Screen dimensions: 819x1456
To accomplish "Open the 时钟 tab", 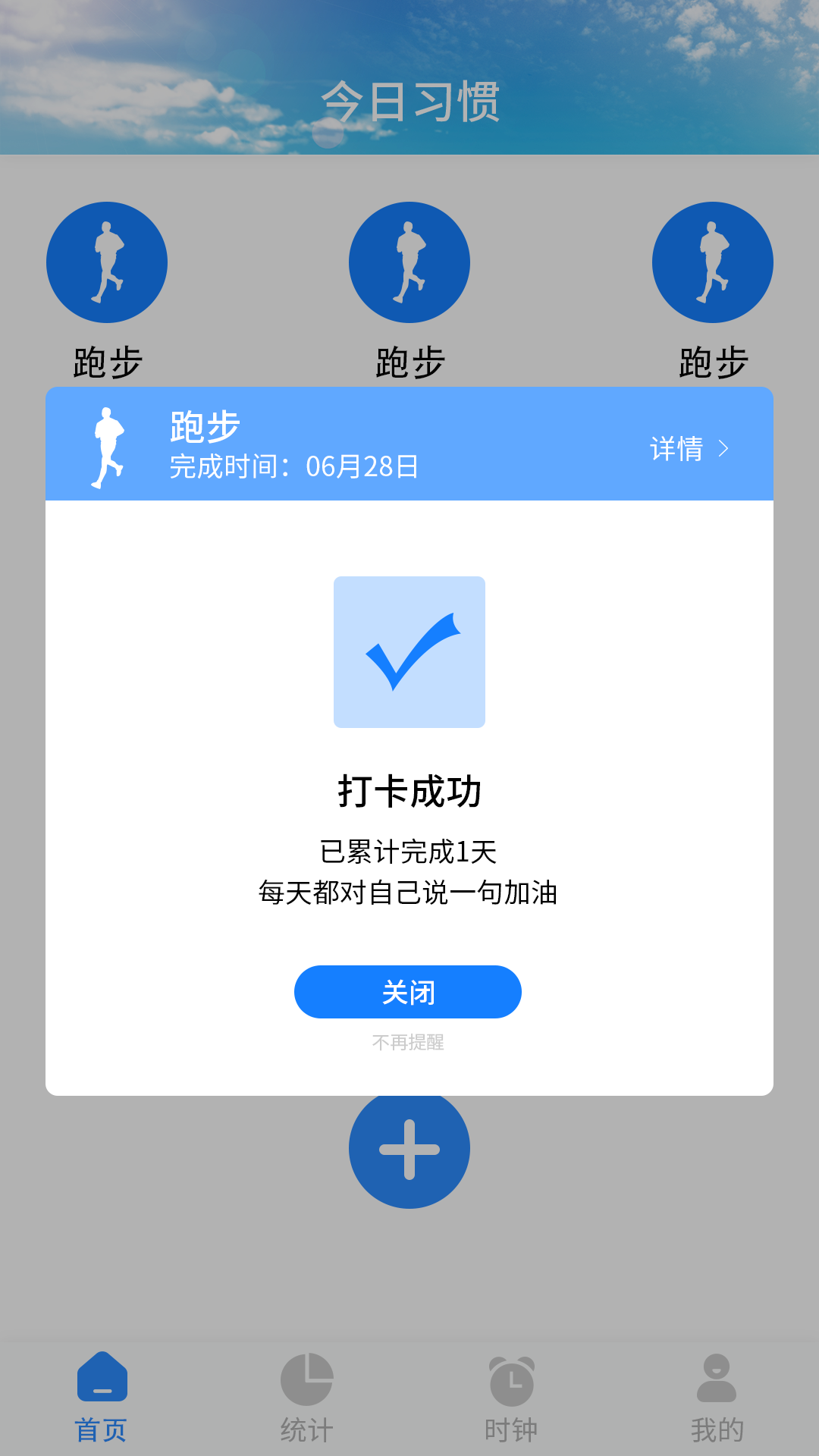I will coord(511,1397).
